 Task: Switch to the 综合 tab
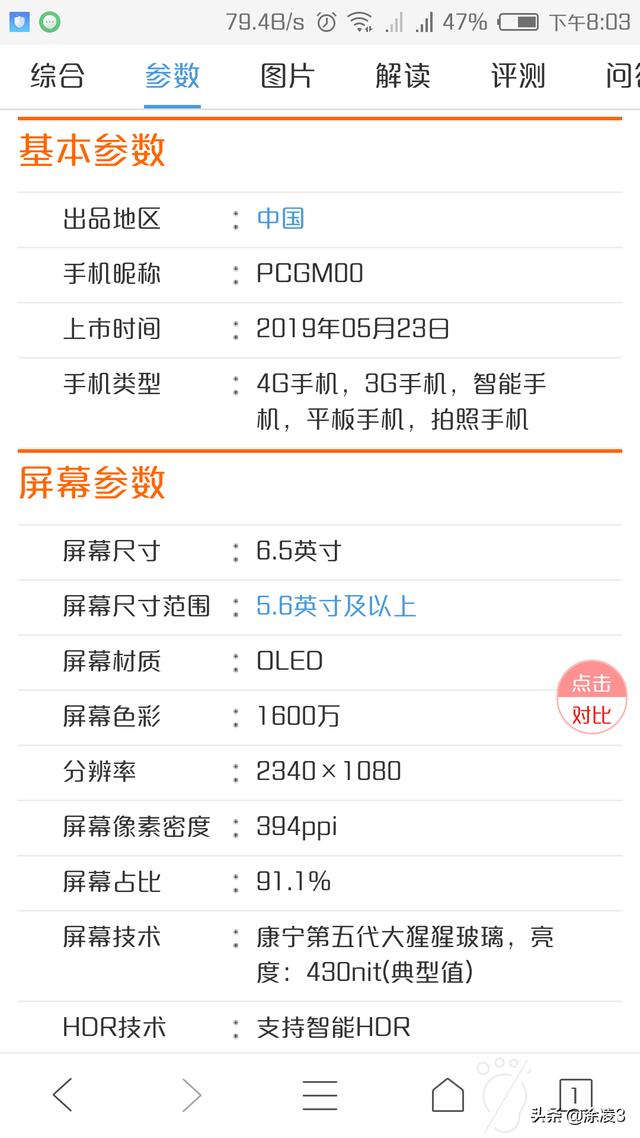tap(58, 76)
